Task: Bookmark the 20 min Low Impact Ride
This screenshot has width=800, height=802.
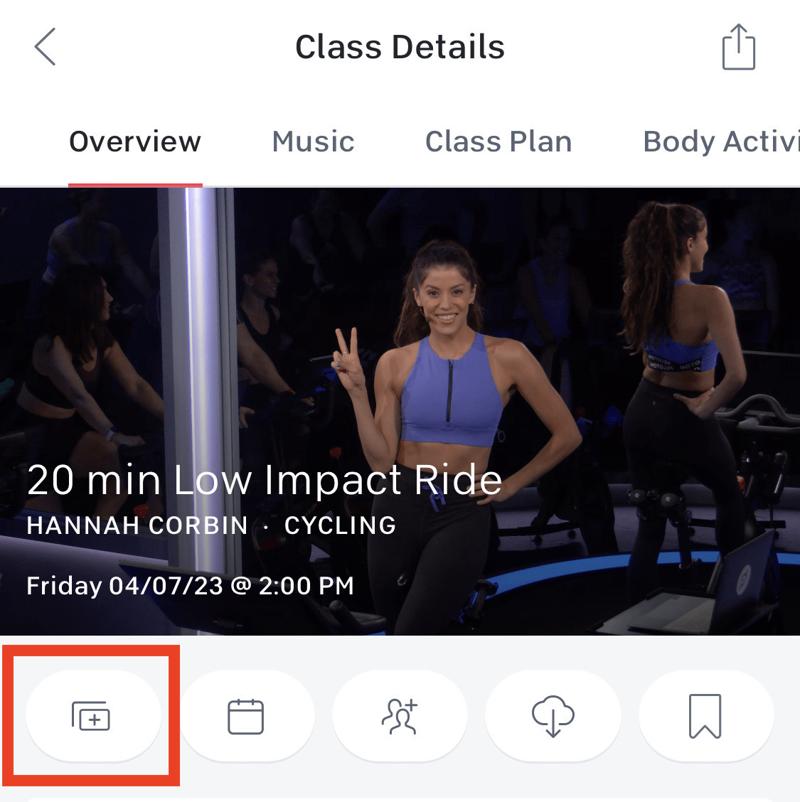Action: (x=705, y=716)
